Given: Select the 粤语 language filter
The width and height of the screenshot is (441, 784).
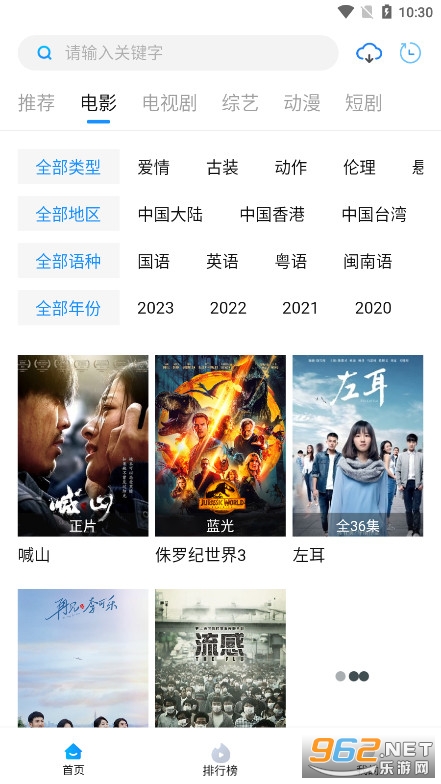Looking at the screenshot, I should 290,261.
